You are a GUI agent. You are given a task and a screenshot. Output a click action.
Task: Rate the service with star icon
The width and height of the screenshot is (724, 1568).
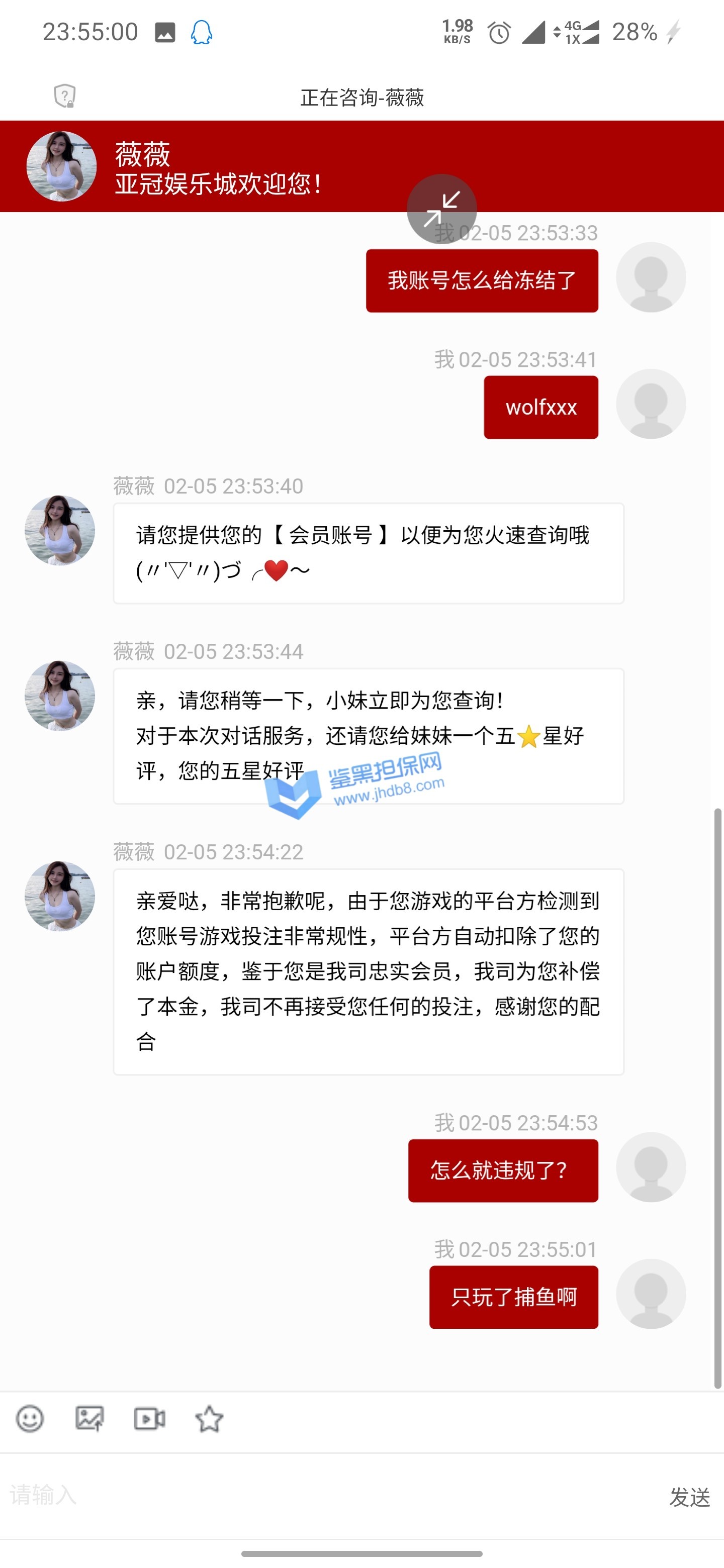coord(209,1419)
